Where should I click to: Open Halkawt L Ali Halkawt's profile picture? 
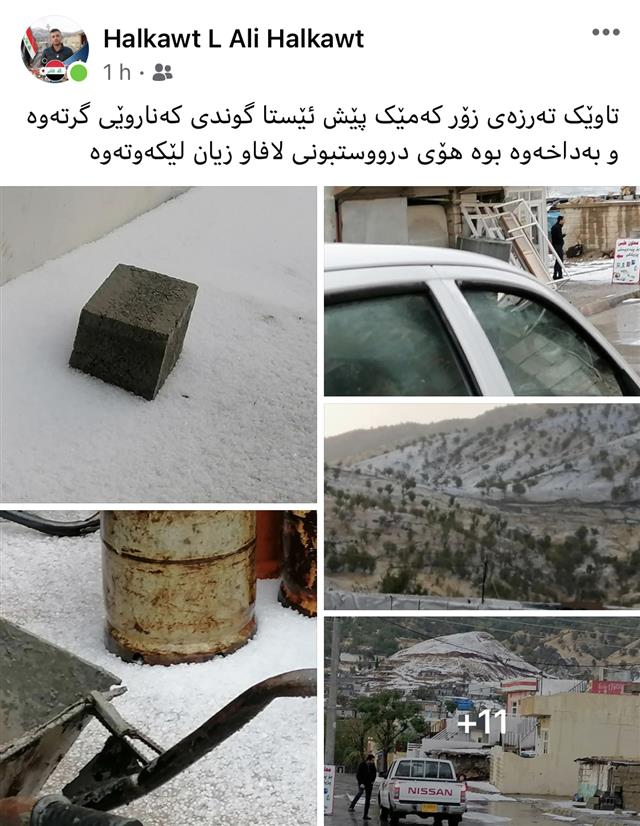(x=55, y=49)
